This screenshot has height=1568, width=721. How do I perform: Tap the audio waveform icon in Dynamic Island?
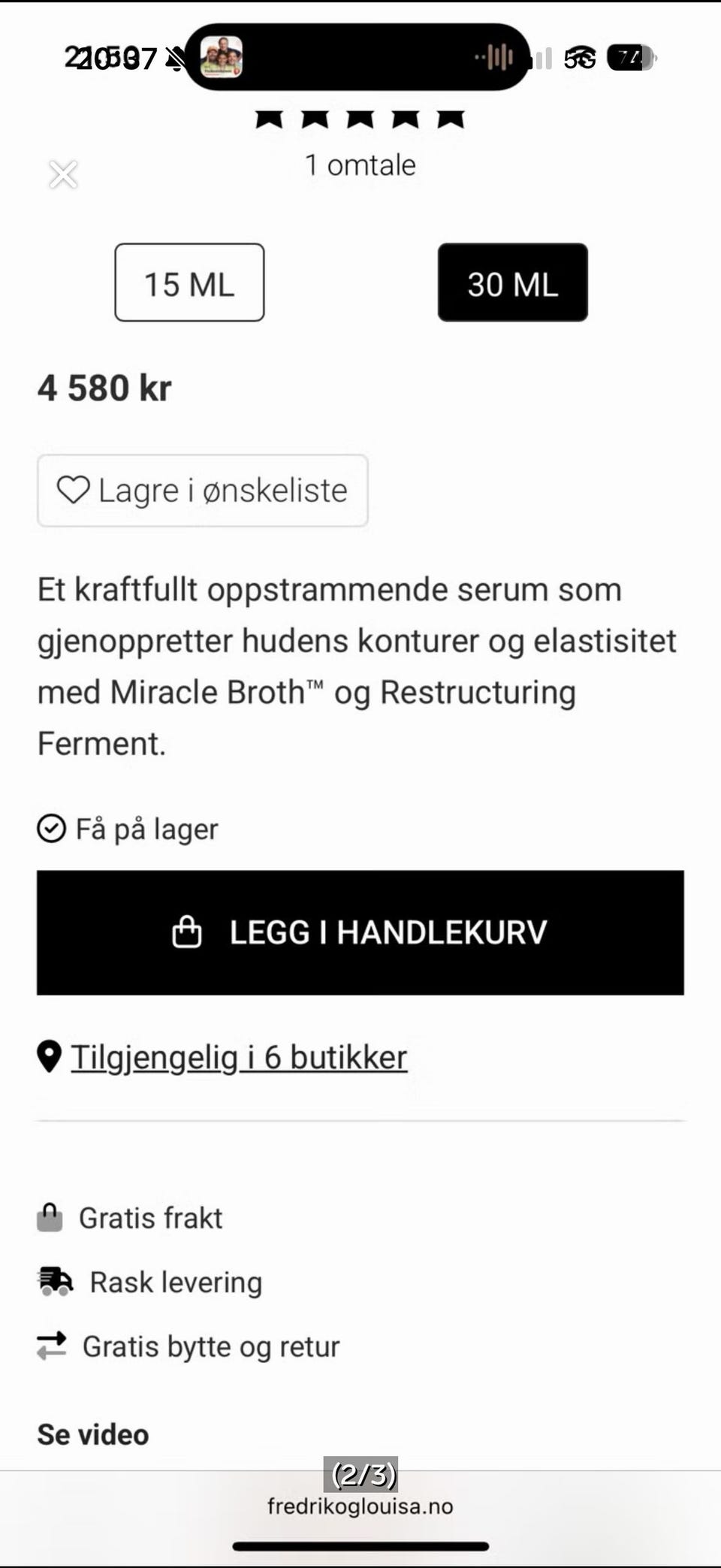496,57
